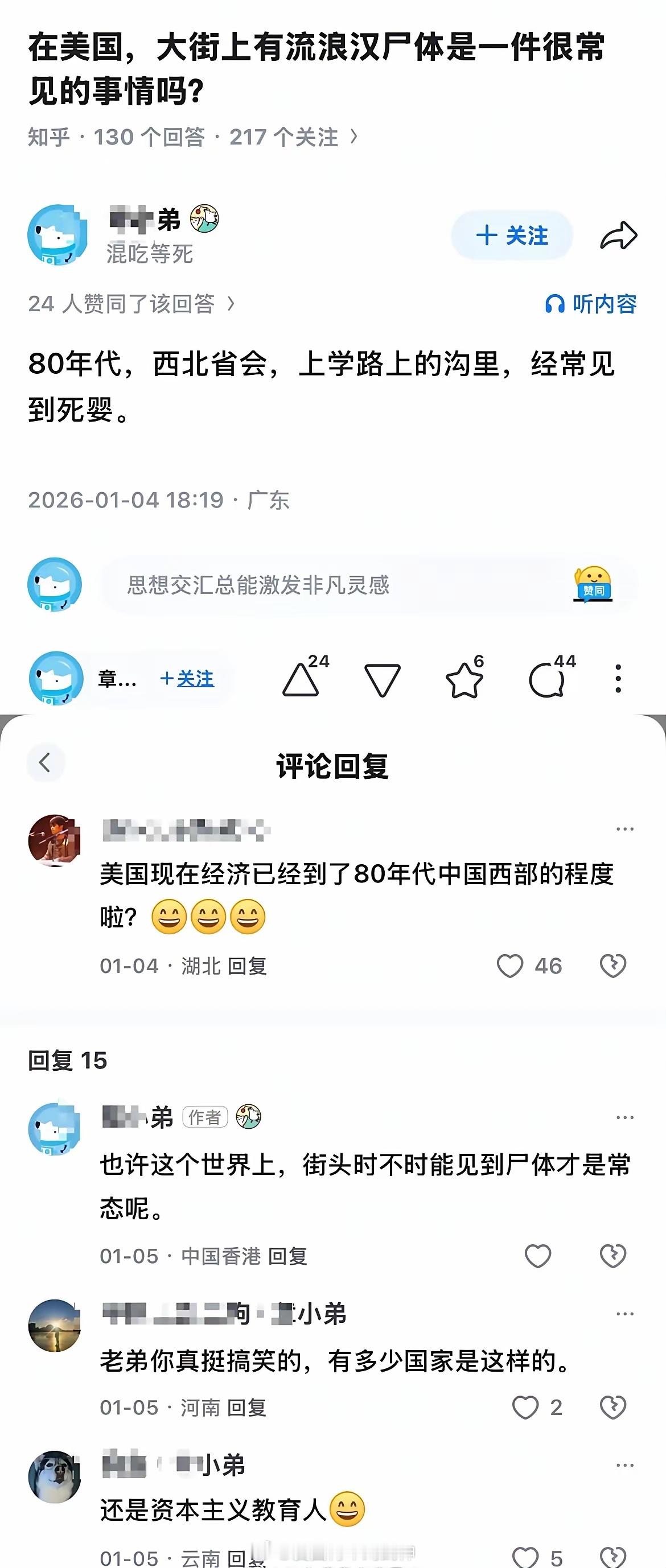Tap the 赞同 sticker icon in the comment box
Image resolution: width=666 pixels, height=1568 pixels.
[x=593, y=586]
